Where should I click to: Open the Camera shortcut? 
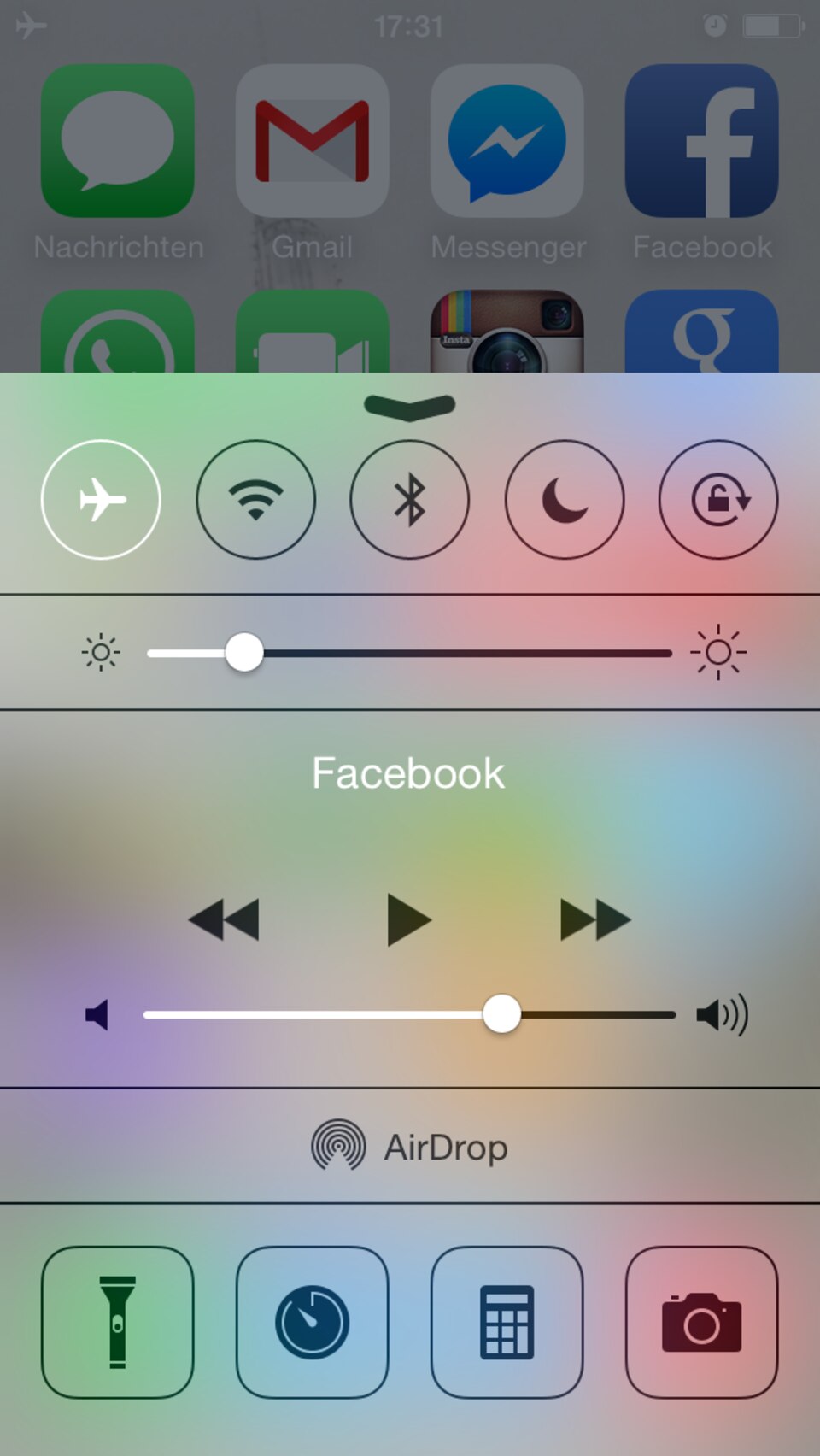701,1322
